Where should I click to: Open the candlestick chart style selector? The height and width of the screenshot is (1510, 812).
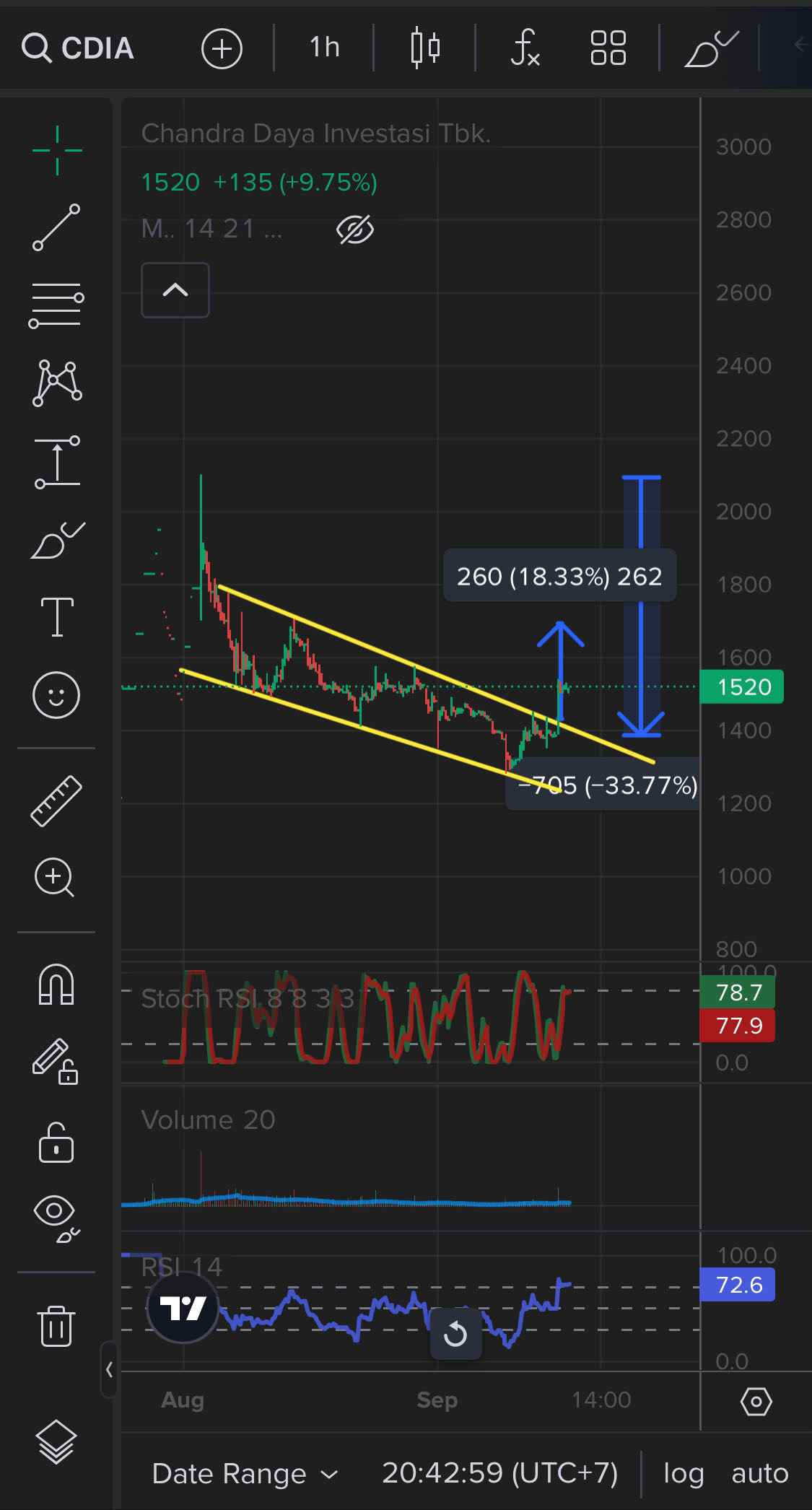coord(425,48)
